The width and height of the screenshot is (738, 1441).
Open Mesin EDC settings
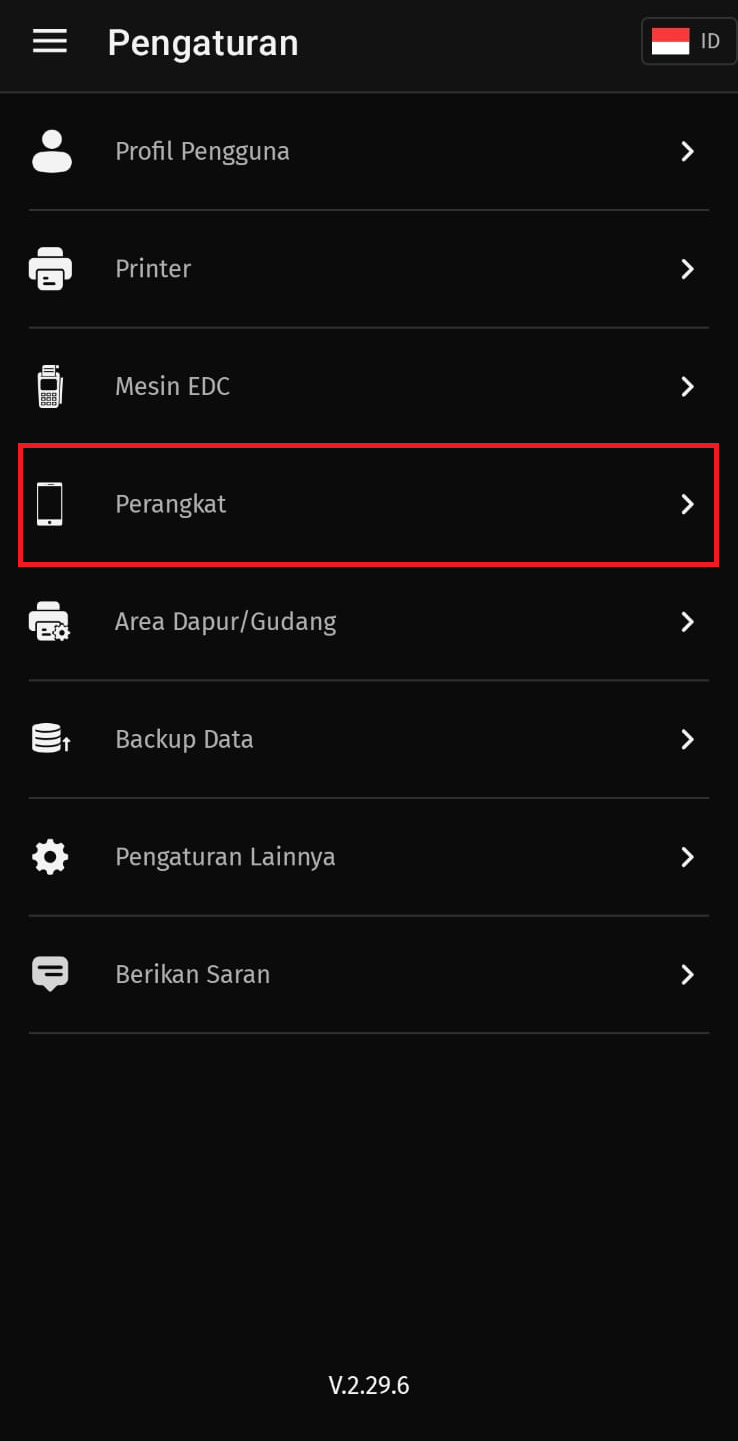pyautogui.click(x=368, y=387)
